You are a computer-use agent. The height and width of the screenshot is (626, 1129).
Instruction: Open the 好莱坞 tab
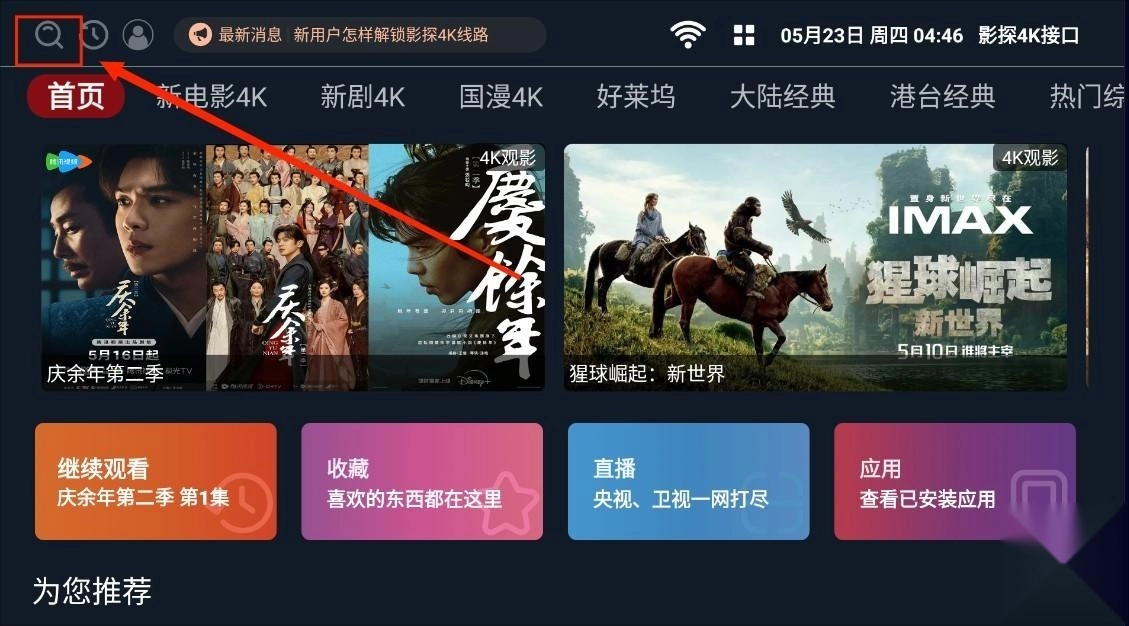tap(636, 97)
